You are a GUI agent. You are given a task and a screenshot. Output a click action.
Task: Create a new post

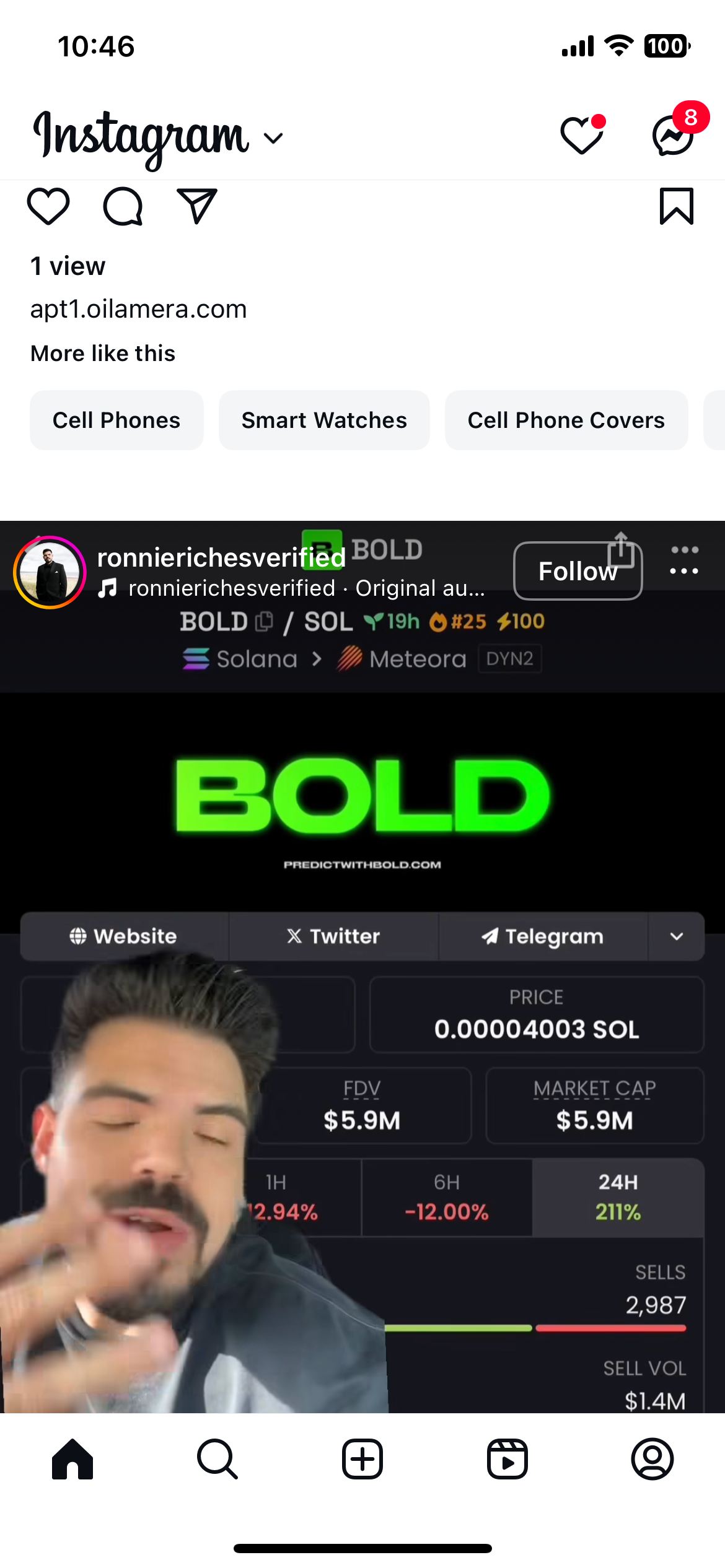(362, 1459)
